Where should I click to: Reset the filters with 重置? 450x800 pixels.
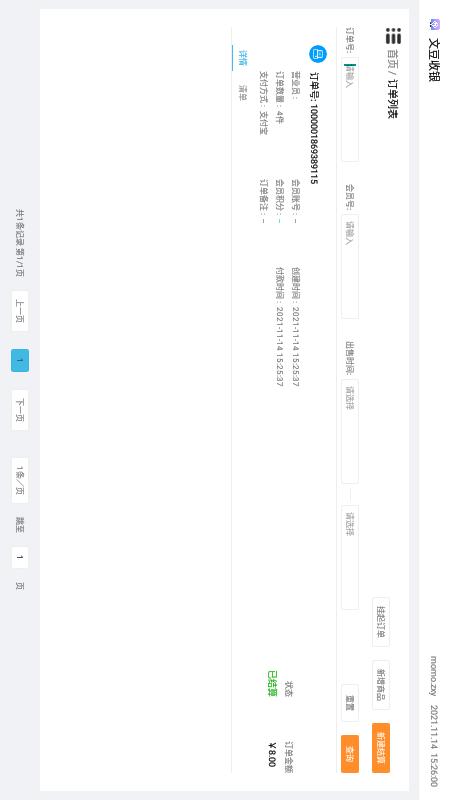click(350, 703)
